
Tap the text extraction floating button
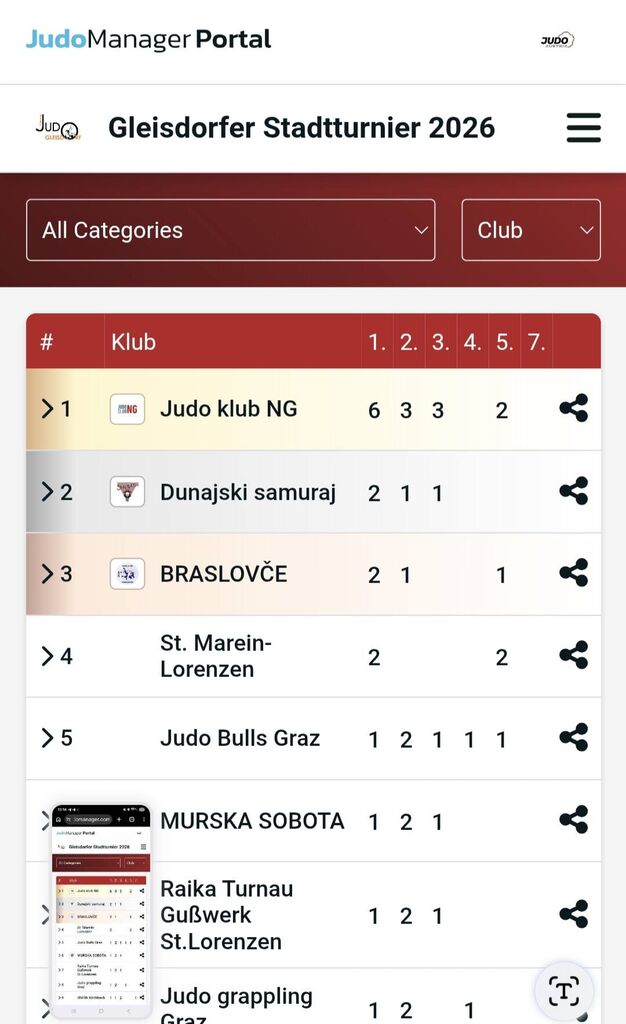(x=564, y=991)
